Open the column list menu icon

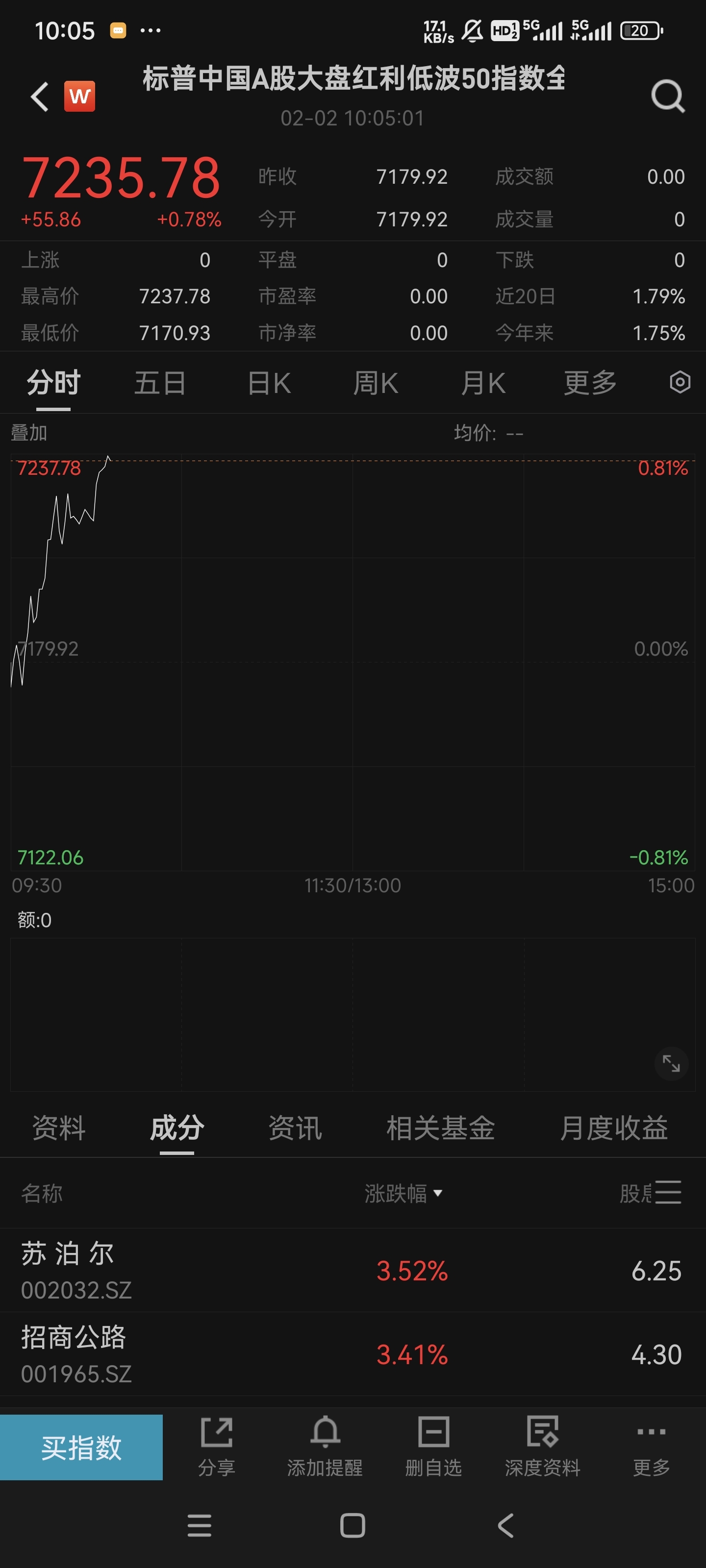pos(668,1193)
